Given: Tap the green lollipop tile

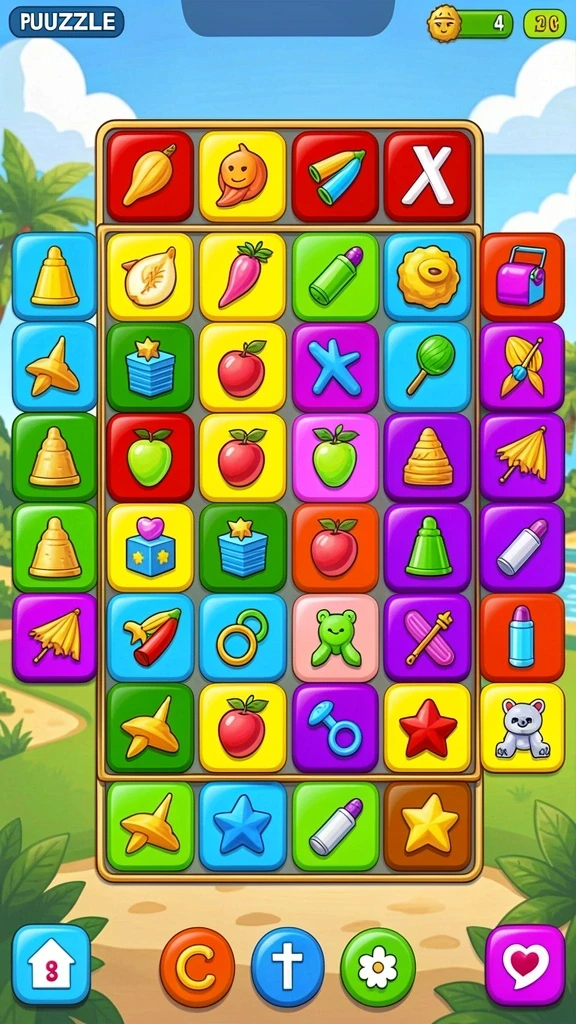Looking at the screenshot, I should tap(428, 367).
